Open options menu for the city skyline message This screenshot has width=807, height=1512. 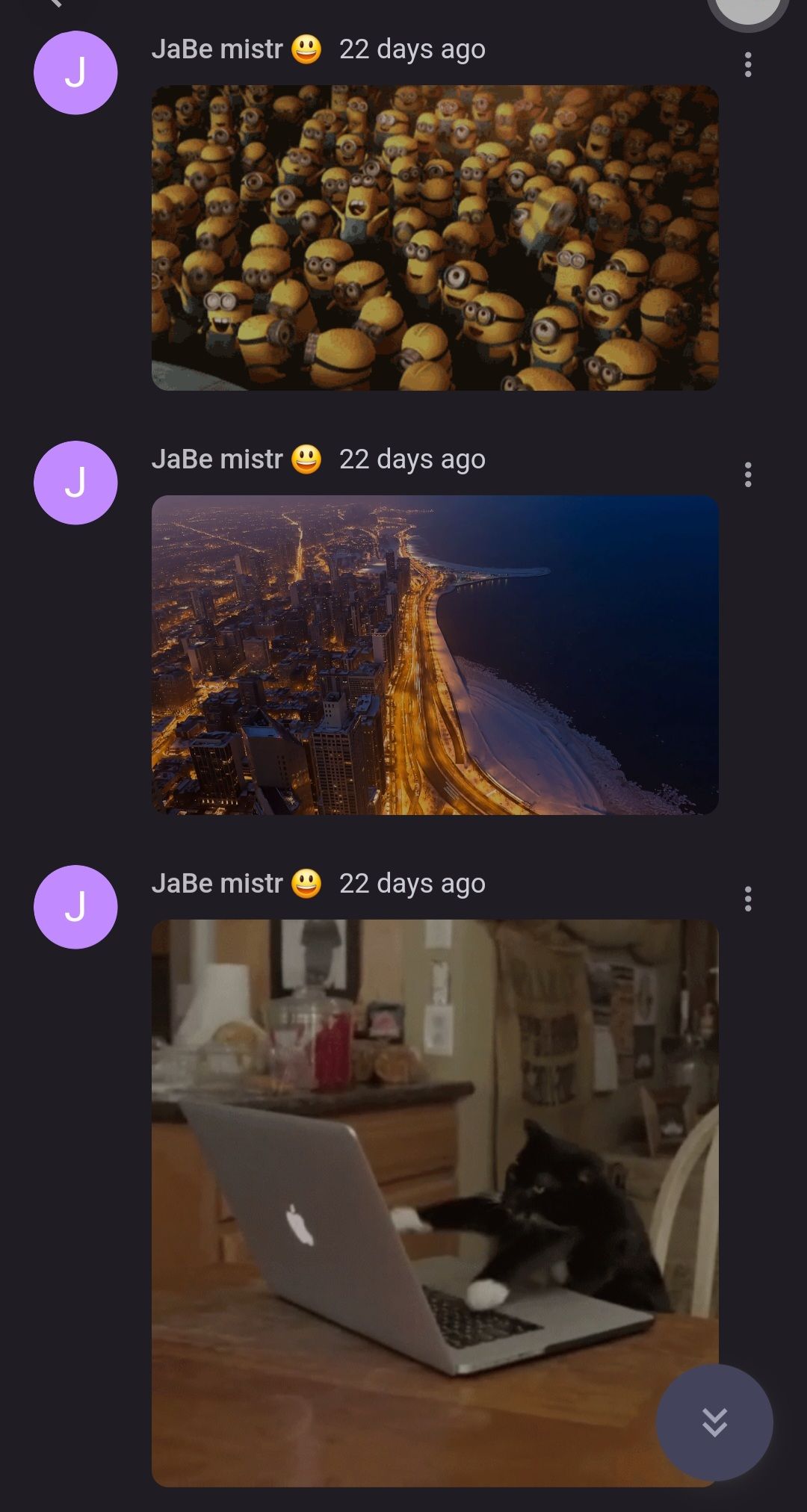[x=747, y=474]
